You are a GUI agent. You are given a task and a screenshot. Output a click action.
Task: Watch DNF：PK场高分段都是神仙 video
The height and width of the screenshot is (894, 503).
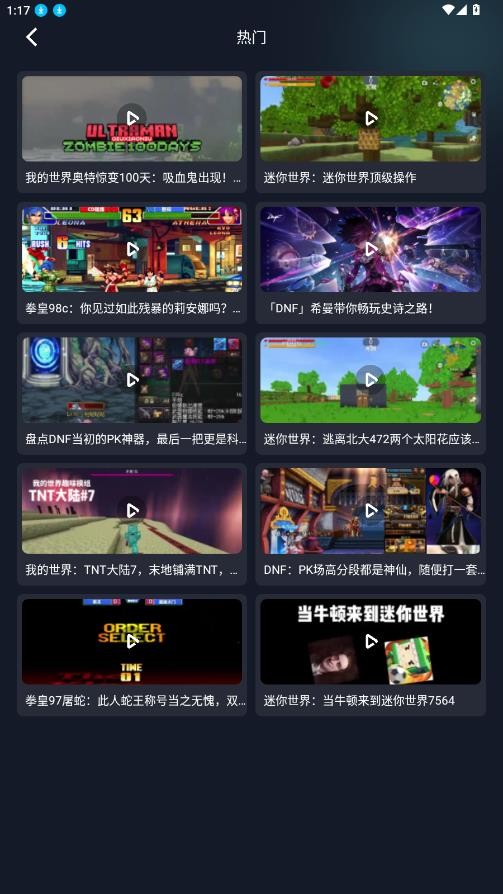click(371, 524)
